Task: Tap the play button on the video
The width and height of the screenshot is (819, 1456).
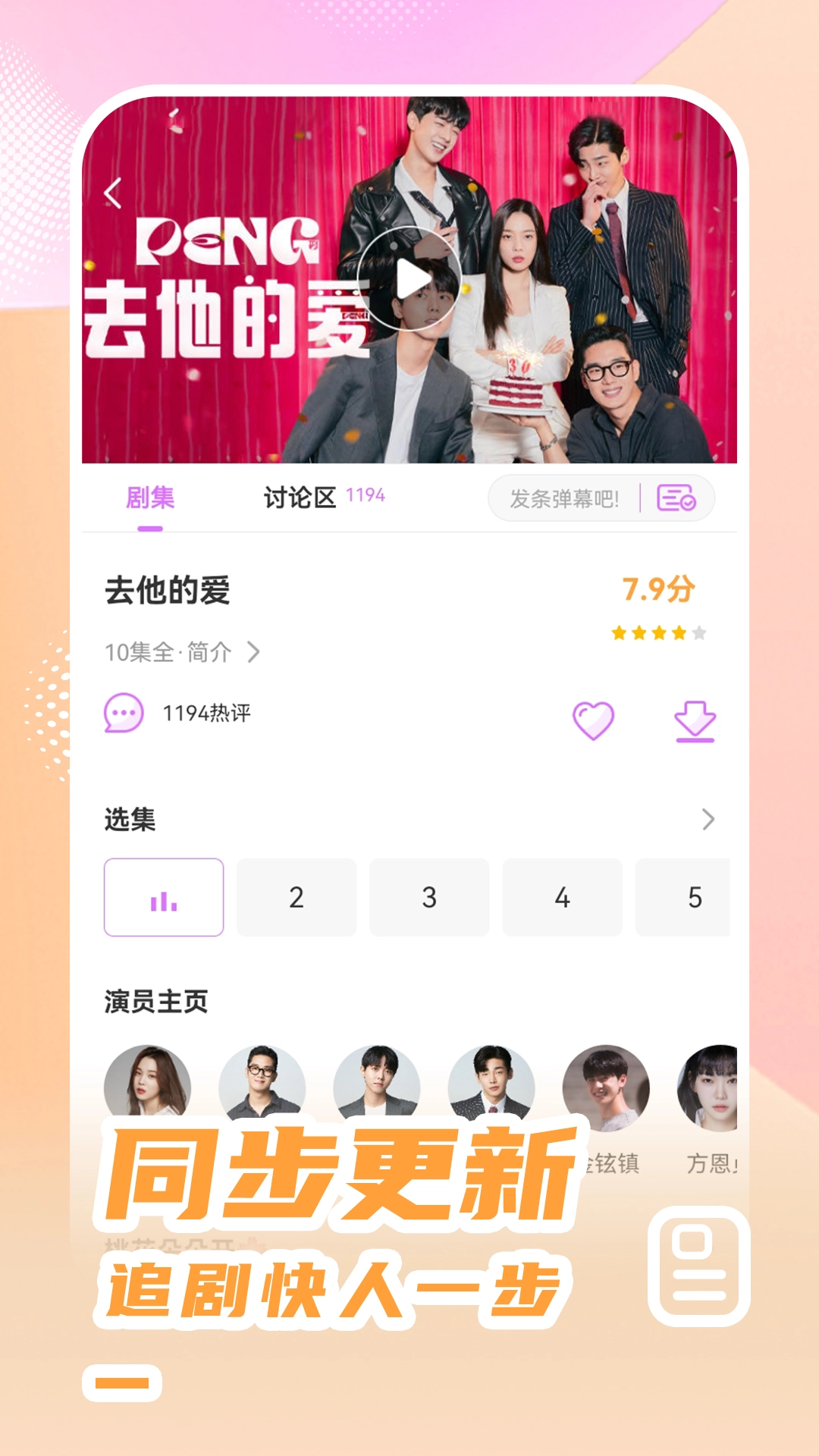Action: click(x=409, y=278)
